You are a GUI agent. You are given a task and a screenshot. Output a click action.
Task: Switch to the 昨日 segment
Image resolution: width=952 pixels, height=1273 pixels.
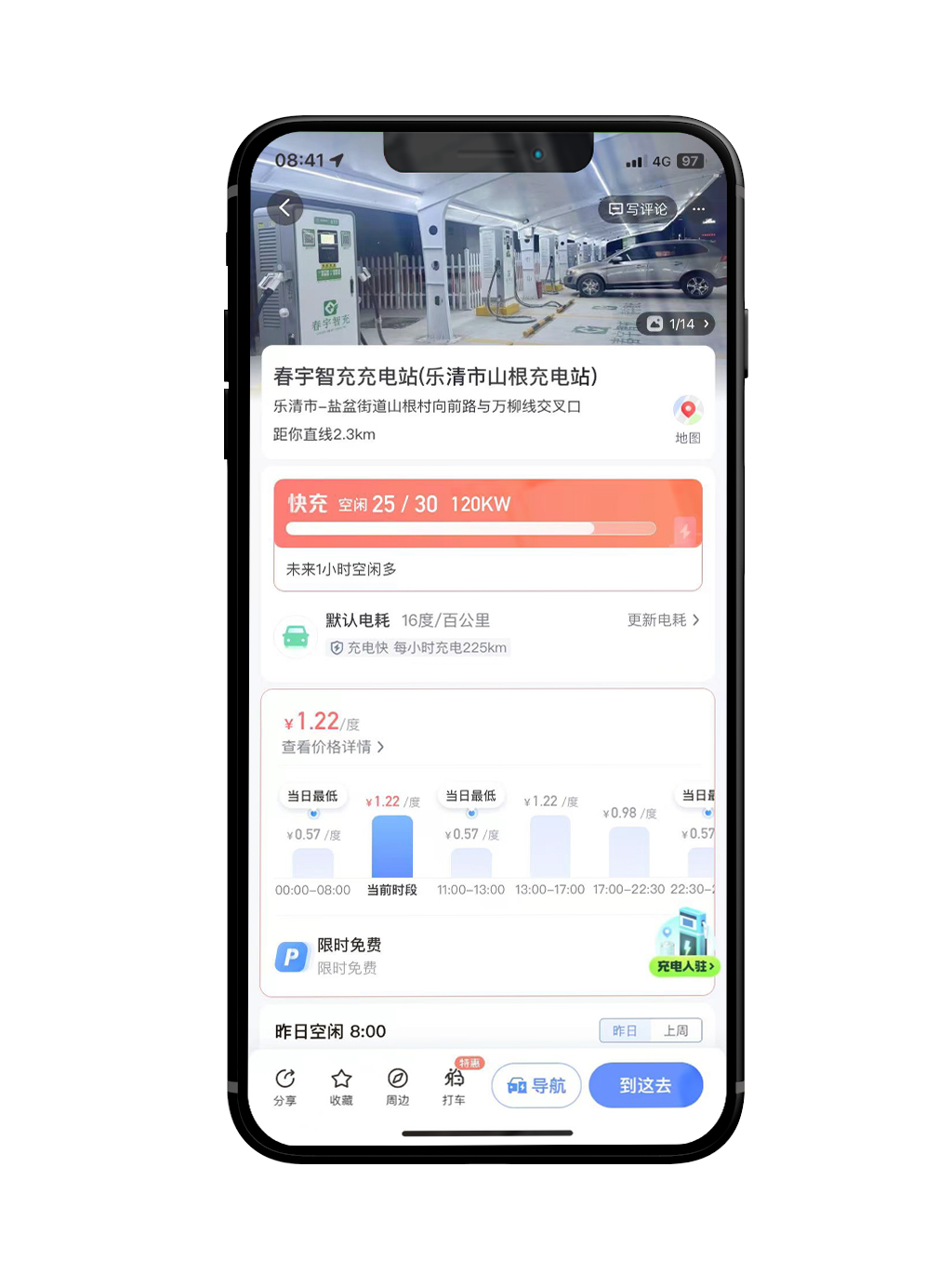click(625, 1030)
